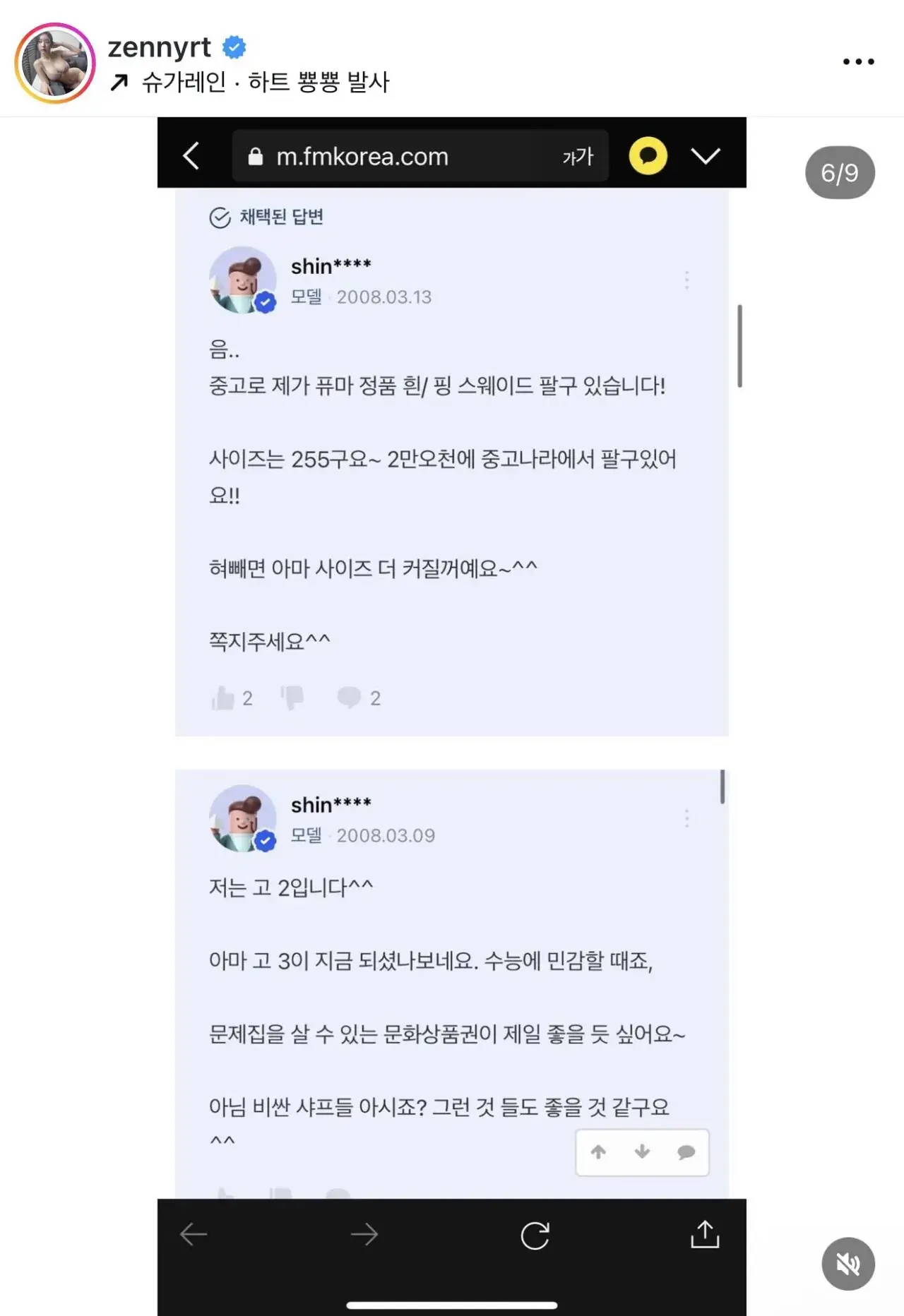Tap the padlock icon in the address bar
Viewport: 904px width, 1316px height.
pos(256,155)
